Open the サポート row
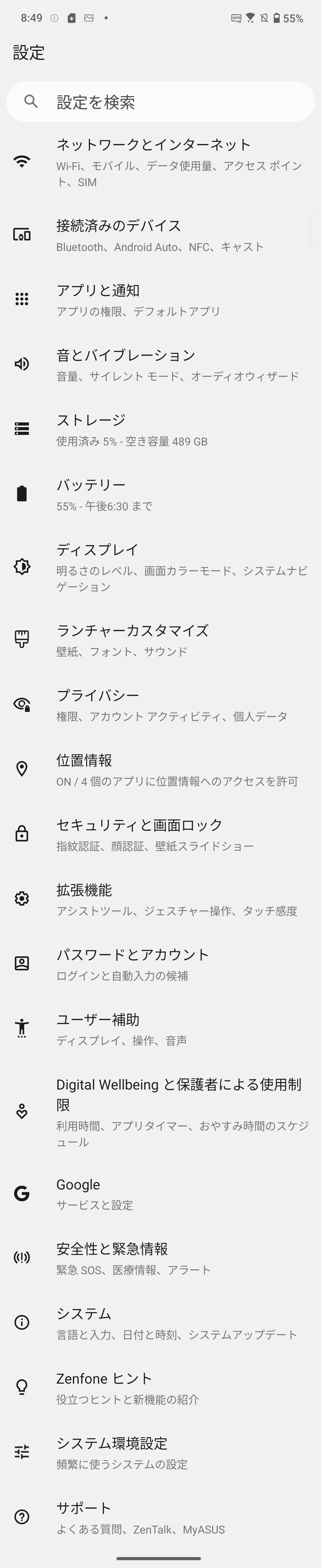This screenshot has height=1568, width=321. 160,1517
